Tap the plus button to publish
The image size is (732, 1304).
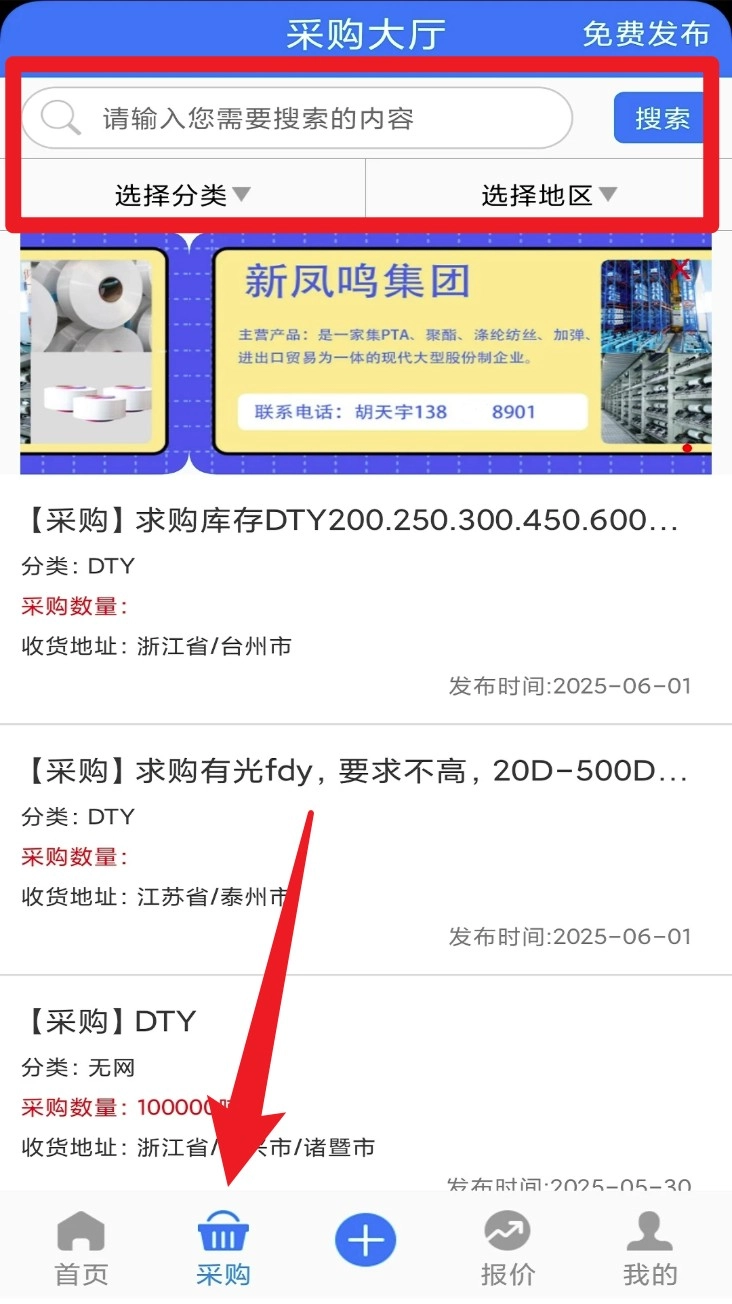(x=365, y=1241)
